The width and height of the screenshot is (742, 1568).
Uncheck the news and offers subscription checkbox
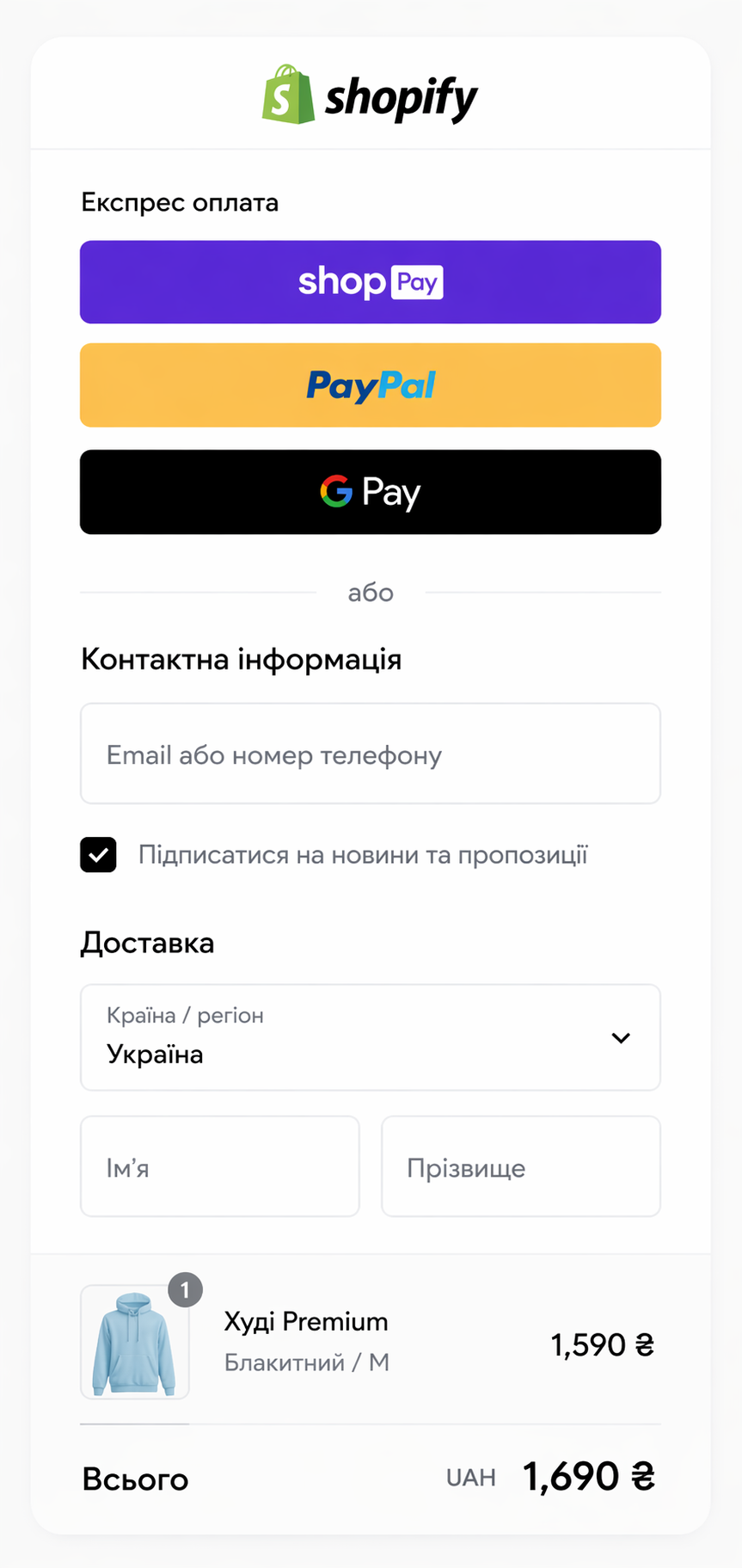pos(99,855)
